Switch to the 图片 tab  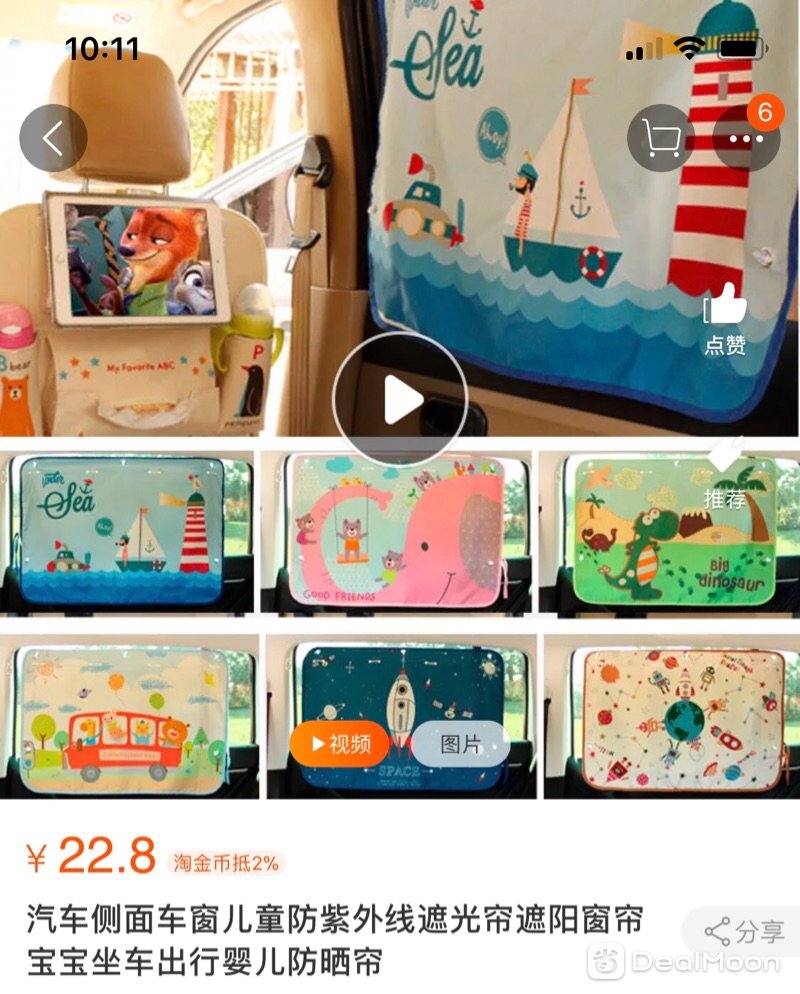click(461, 744)
